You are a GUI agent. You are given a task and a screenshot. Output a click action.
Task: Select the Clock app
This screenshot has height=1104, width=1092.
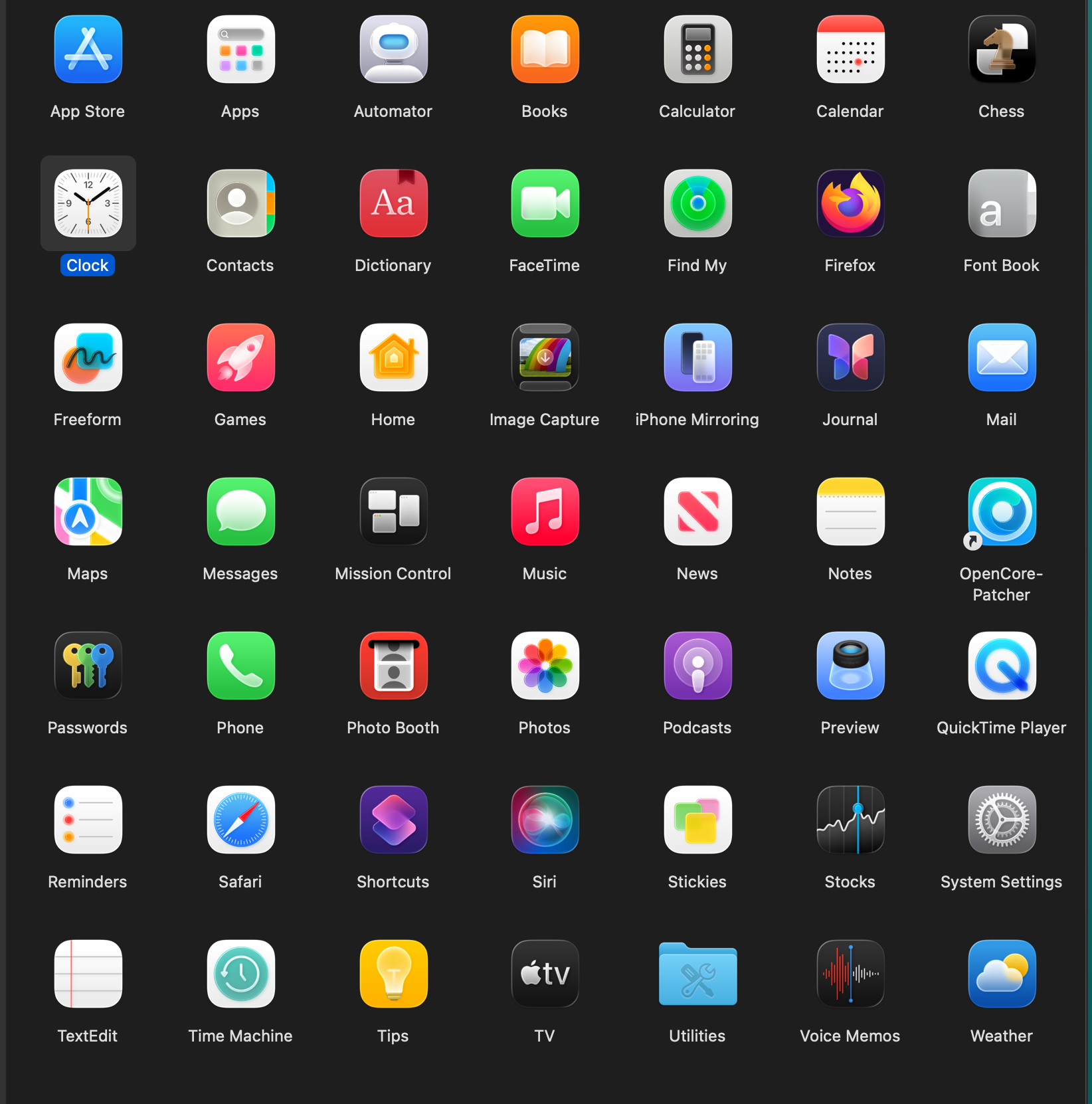pyautogui.click(x=88, y=203)
